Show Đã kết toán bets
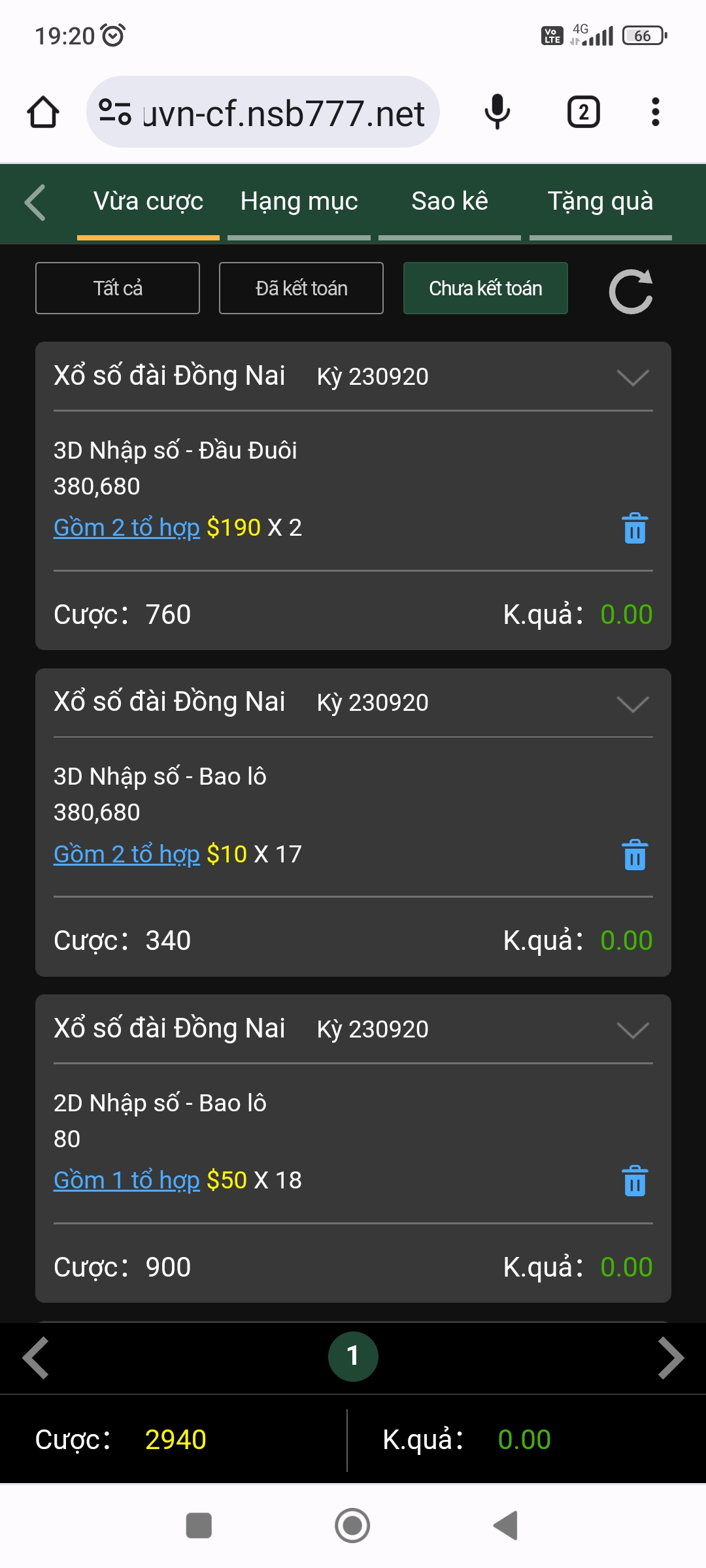This screenshot has width=706, height=1568. pos(301,288)
